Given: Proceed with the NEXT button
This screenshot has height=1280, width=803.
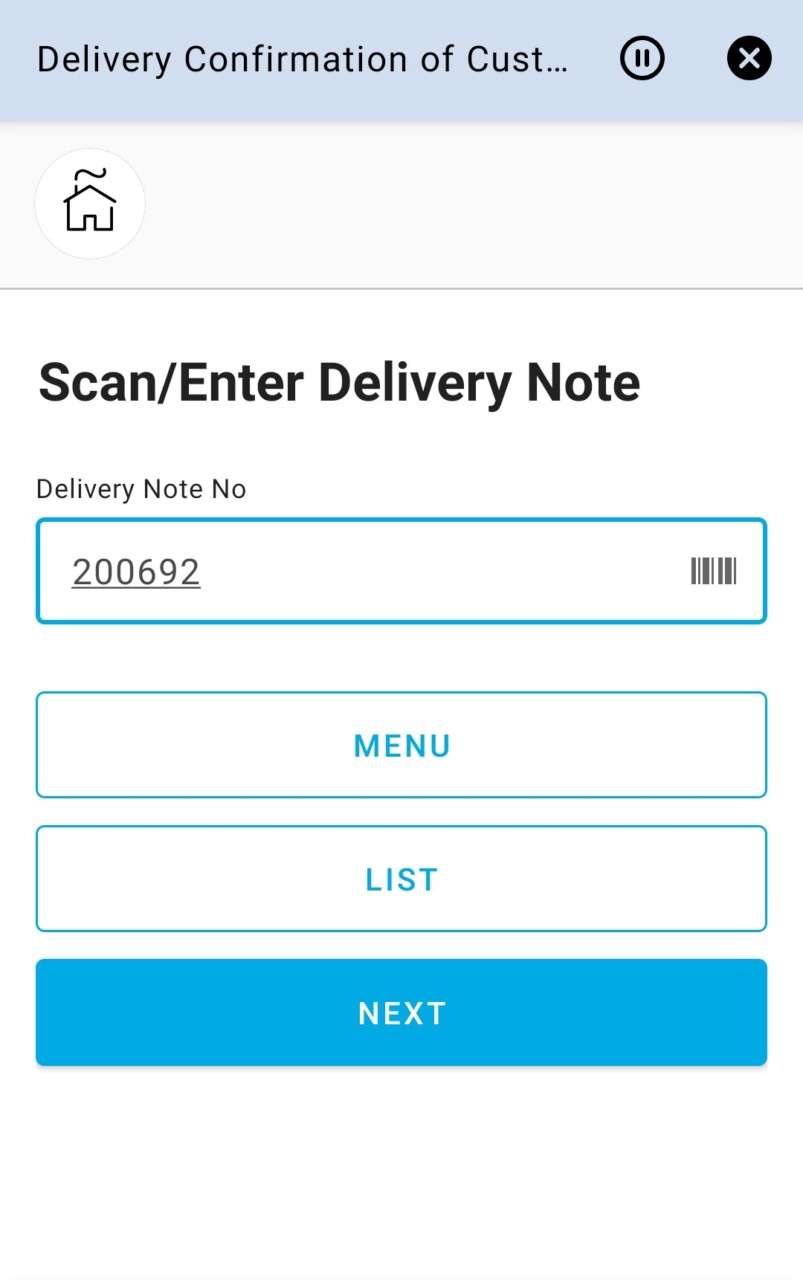Looking at the screenshot, I should coord(401,1013).
